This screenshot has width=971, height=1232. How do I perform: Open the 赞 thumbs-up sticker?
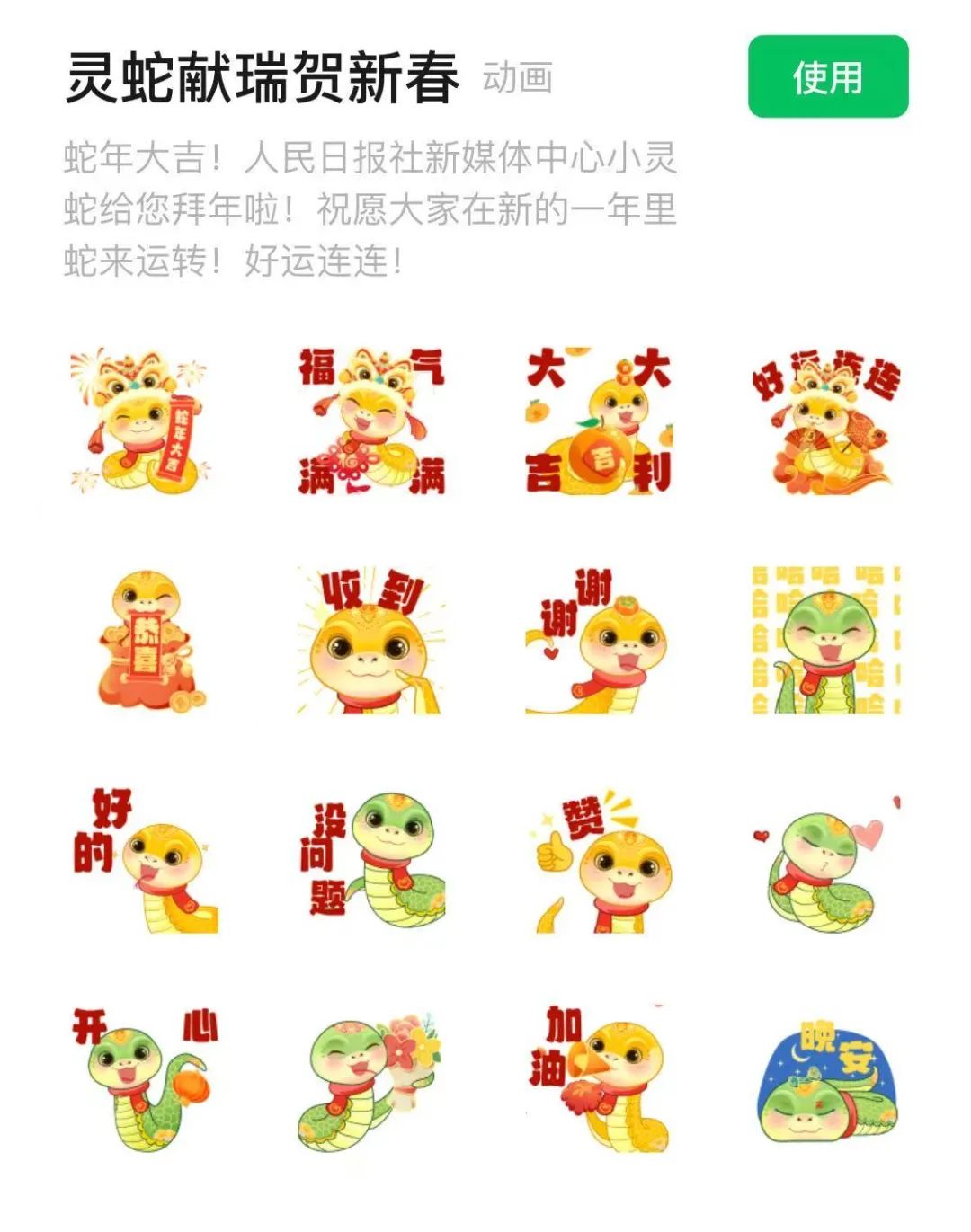tap(598, 861)
